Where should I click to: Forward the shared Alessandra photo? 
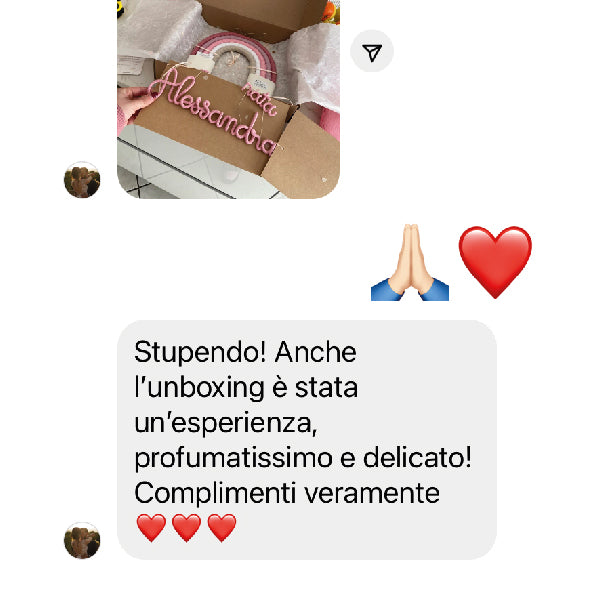point(372,52)
